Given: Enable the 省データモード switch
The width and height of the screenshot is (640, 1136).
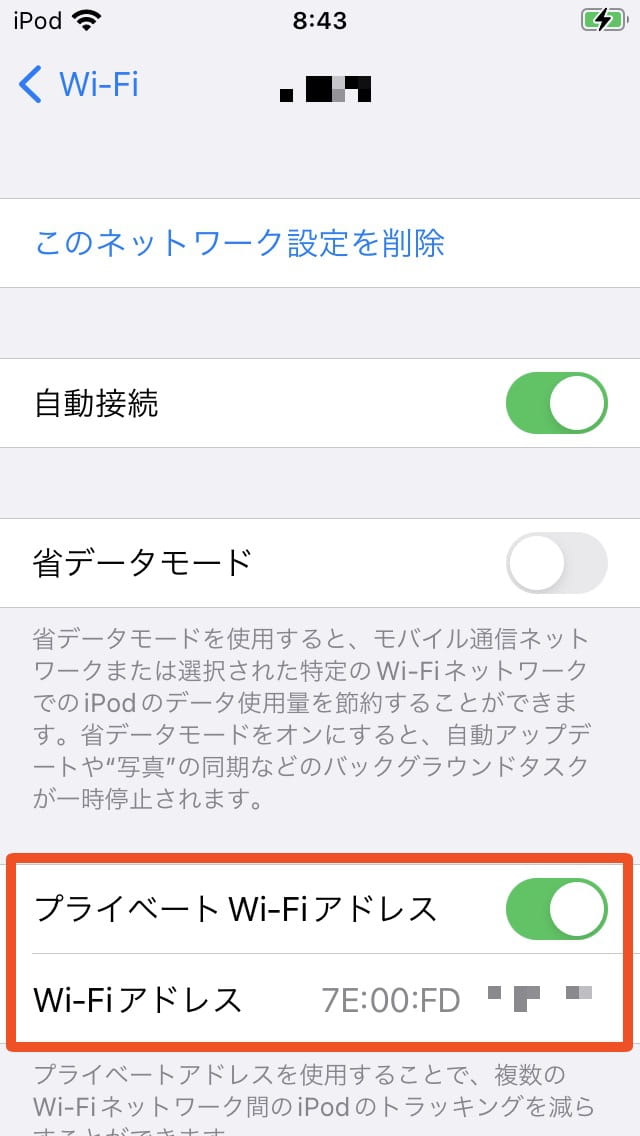Looking at the screenshot, I should [x=556, y=563].
